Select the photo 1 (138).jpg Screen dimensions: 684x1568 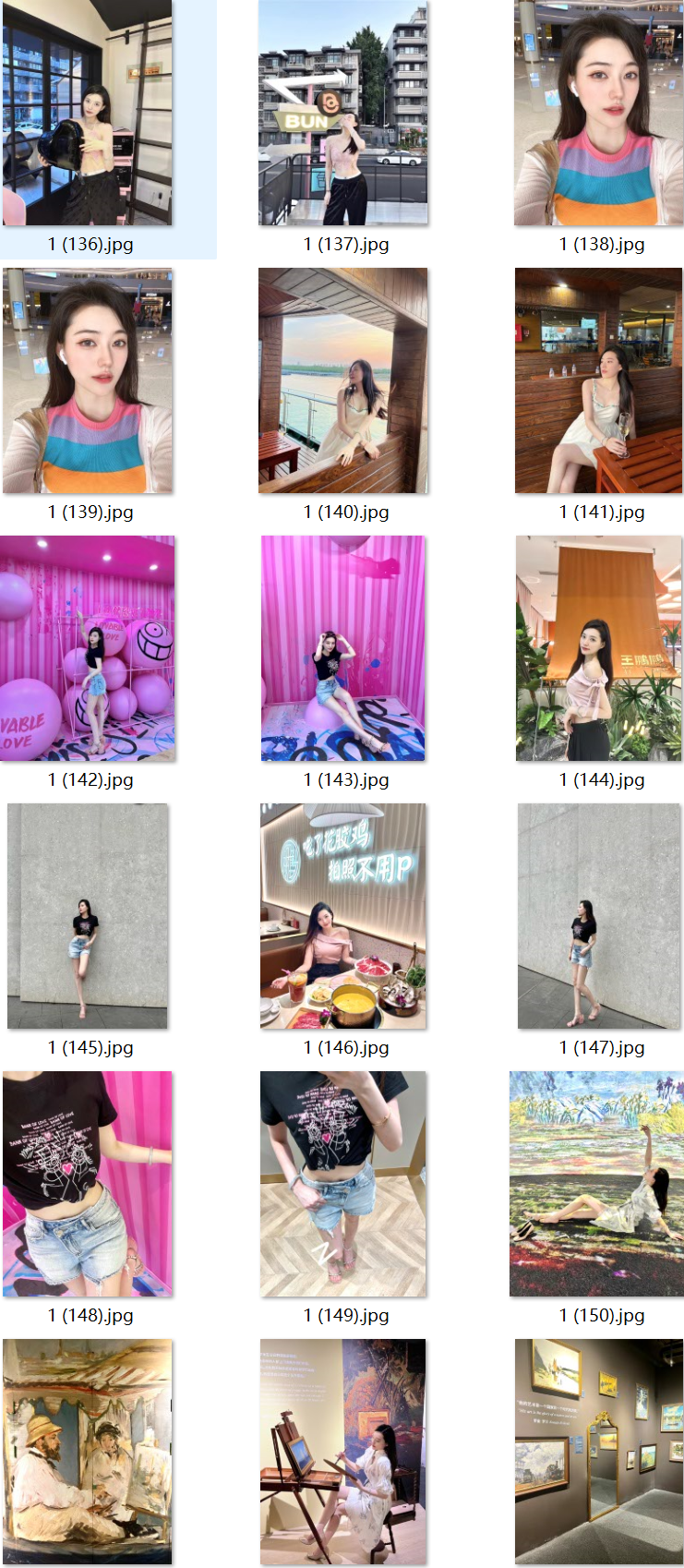(598, 114)
